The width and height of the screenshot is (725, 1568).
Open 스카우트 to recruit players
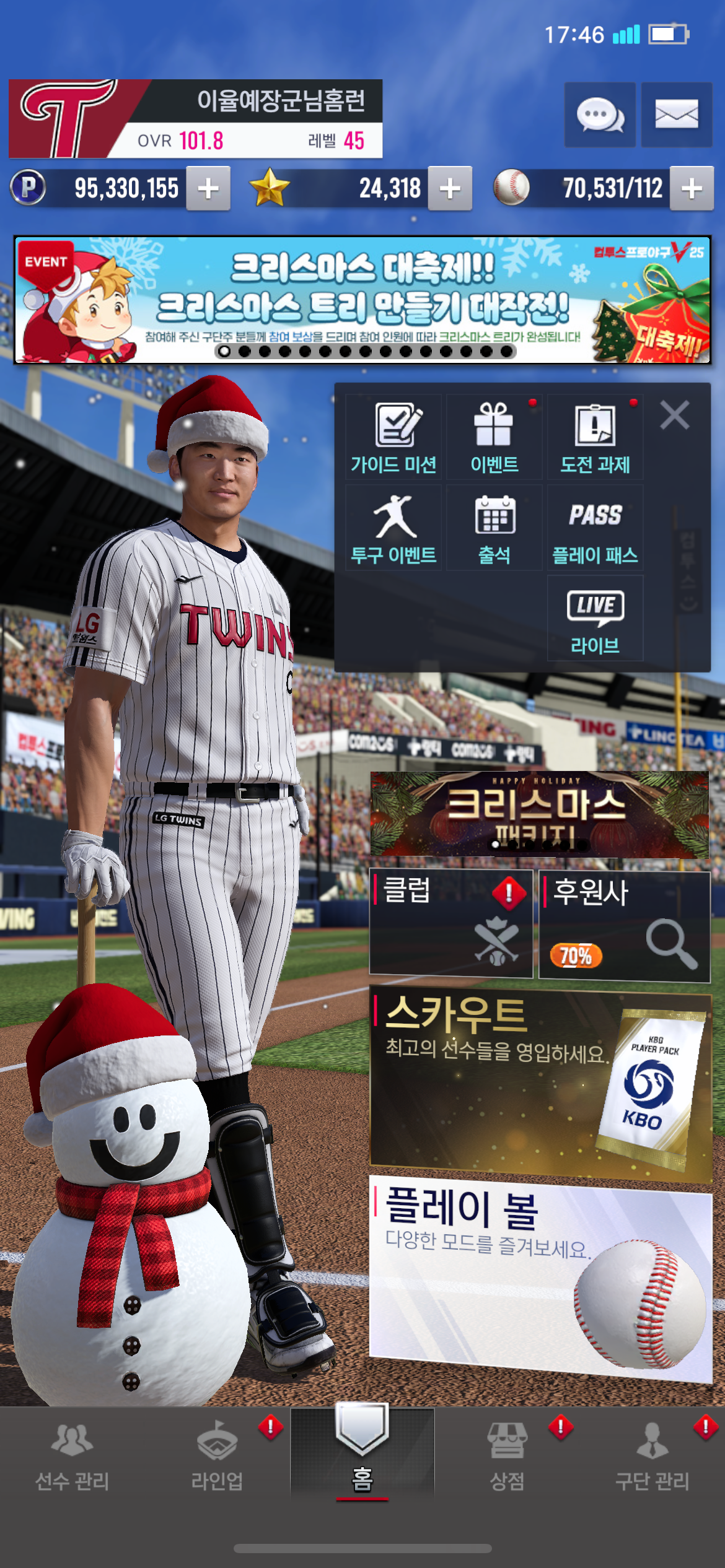click(x=540, y=1084)
